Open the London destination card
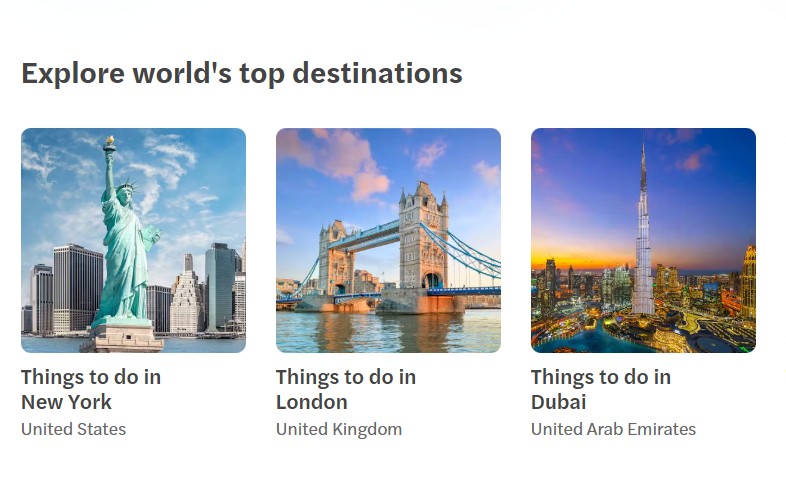786x501 pixels. coord(388,240)
